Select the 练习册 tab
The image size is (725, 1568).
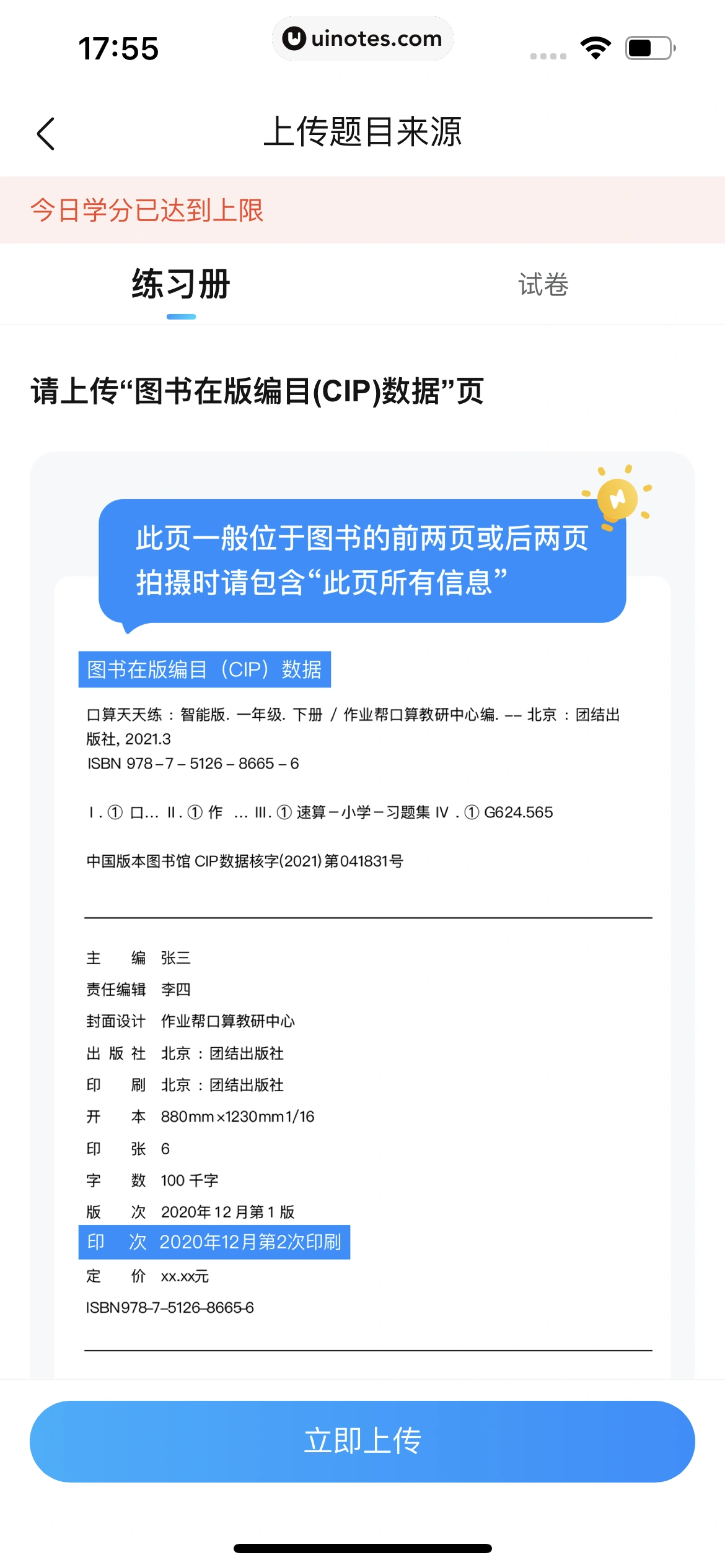coord(181,284)
